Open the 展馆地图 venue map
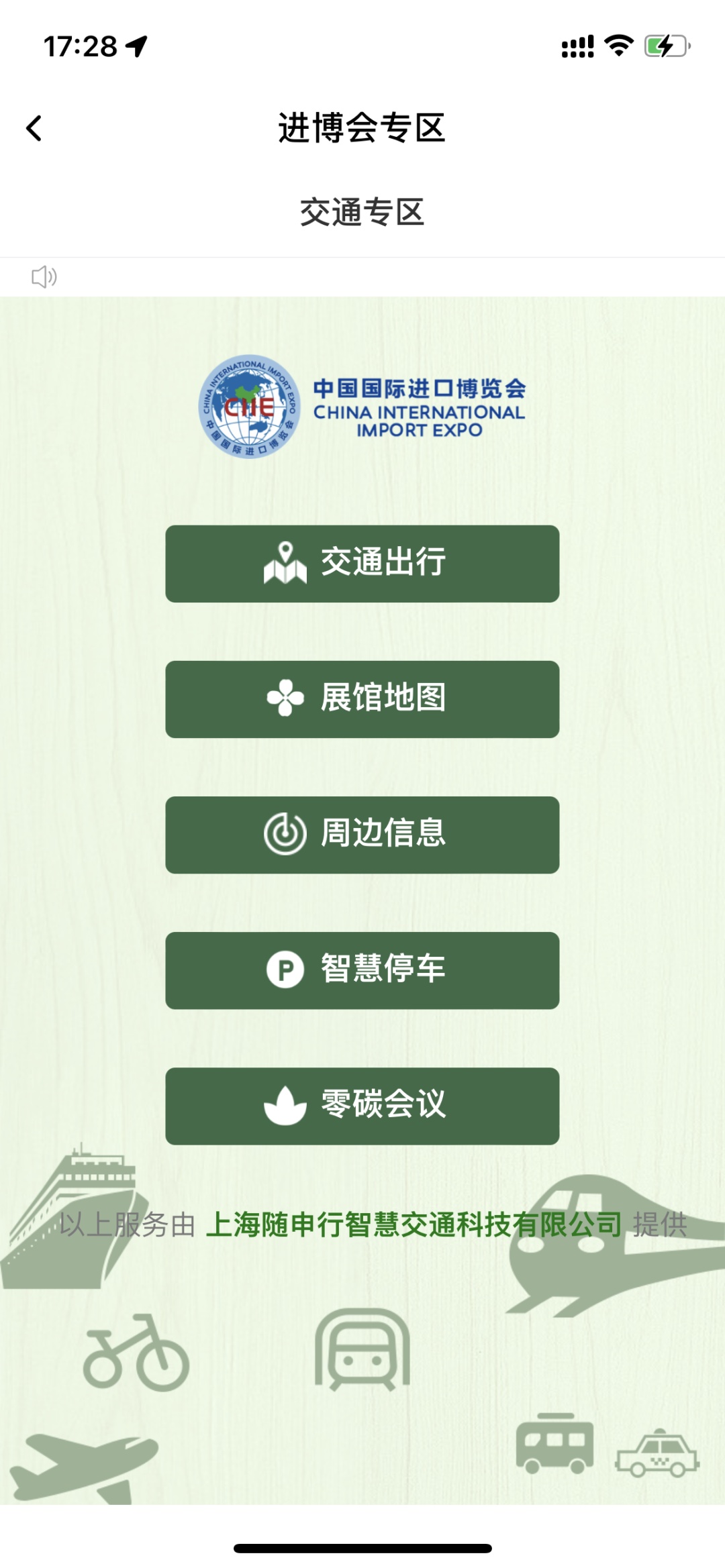The width and height of the screenshot is (725, 1568). click(362, 699)
